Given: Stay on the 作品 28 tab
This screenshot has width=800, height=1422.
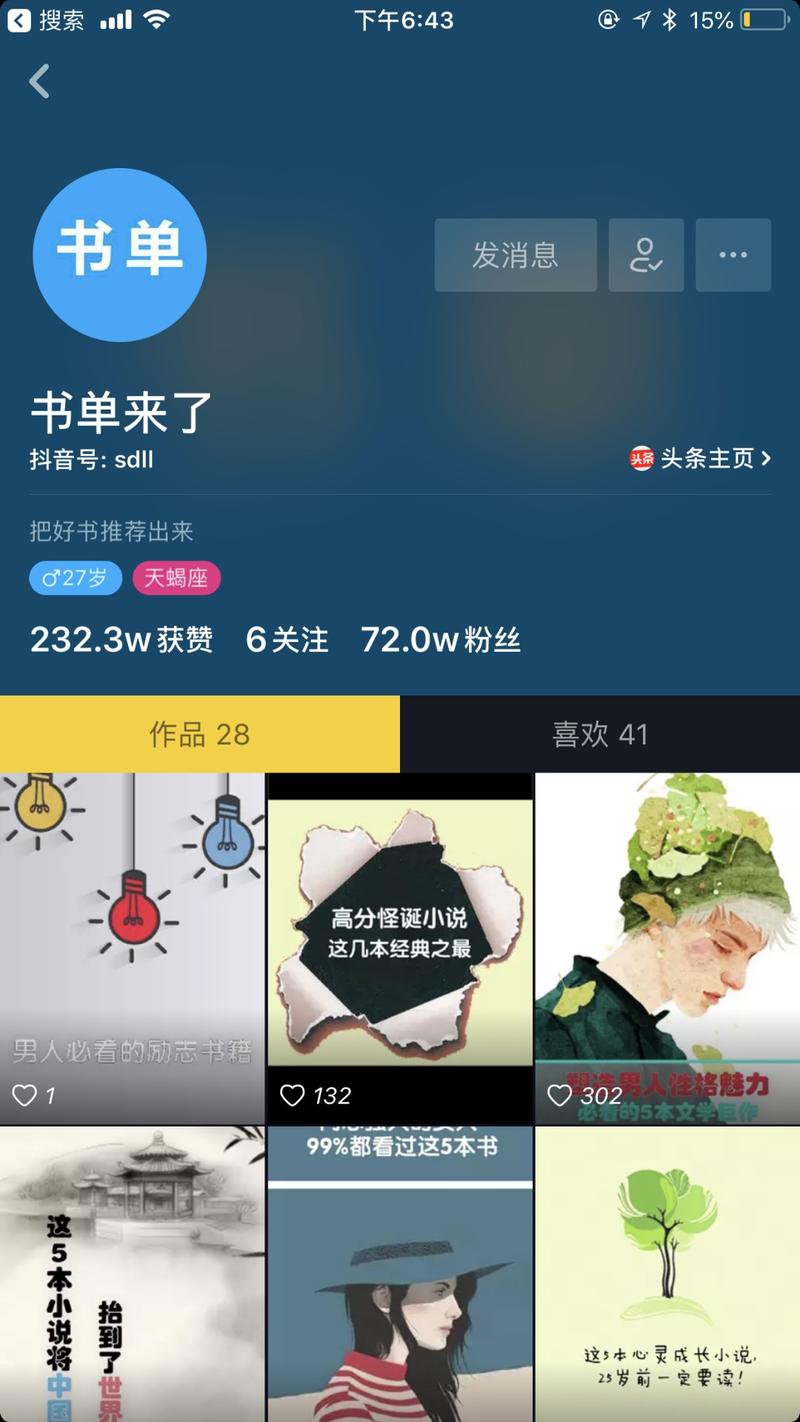Looking at the screenshot, I should [x=199, y=734].
